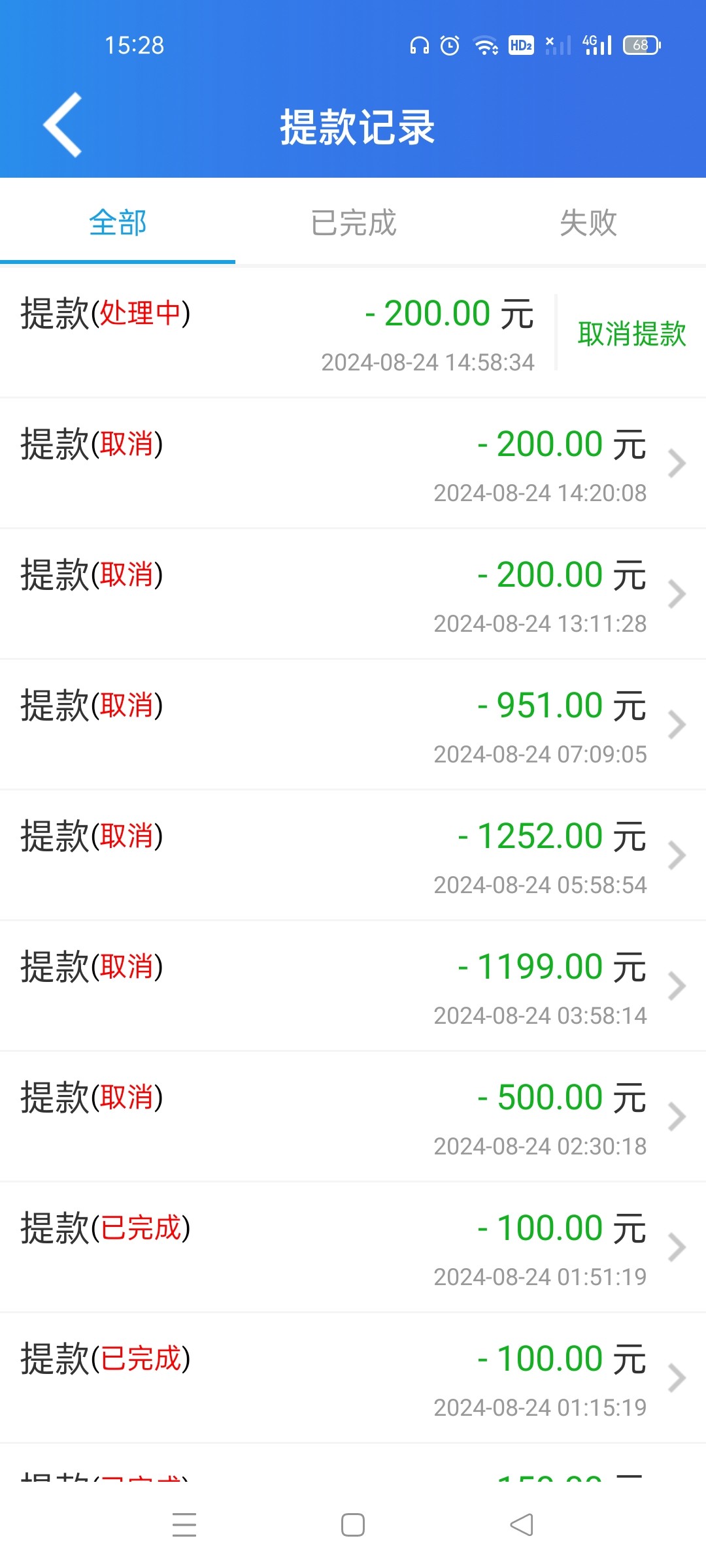Tap chevron on the 13:11:28 cancelled record
Screen dimensions: 706x1568
click(677, 595)
